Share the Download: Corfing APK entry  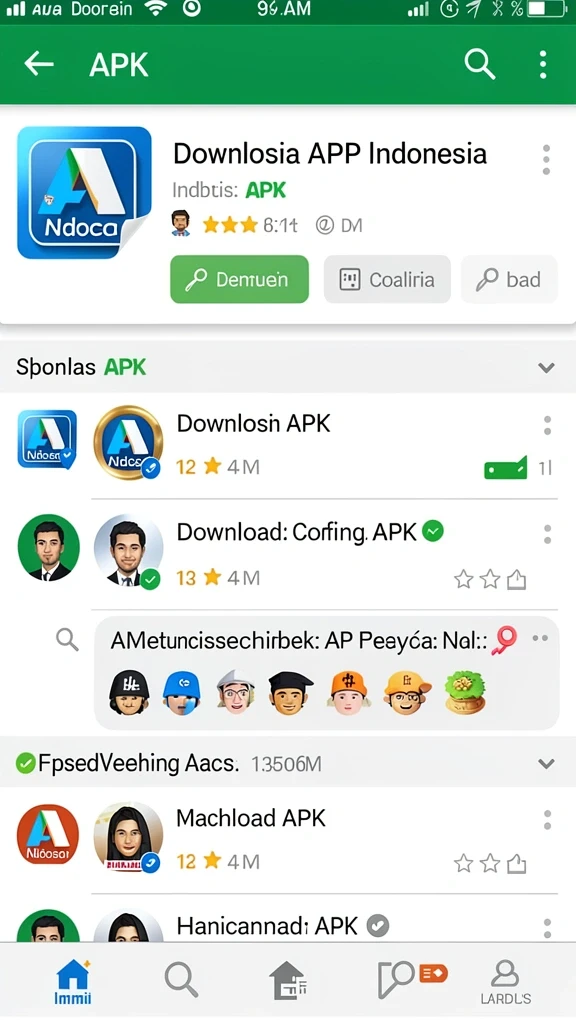517,579
